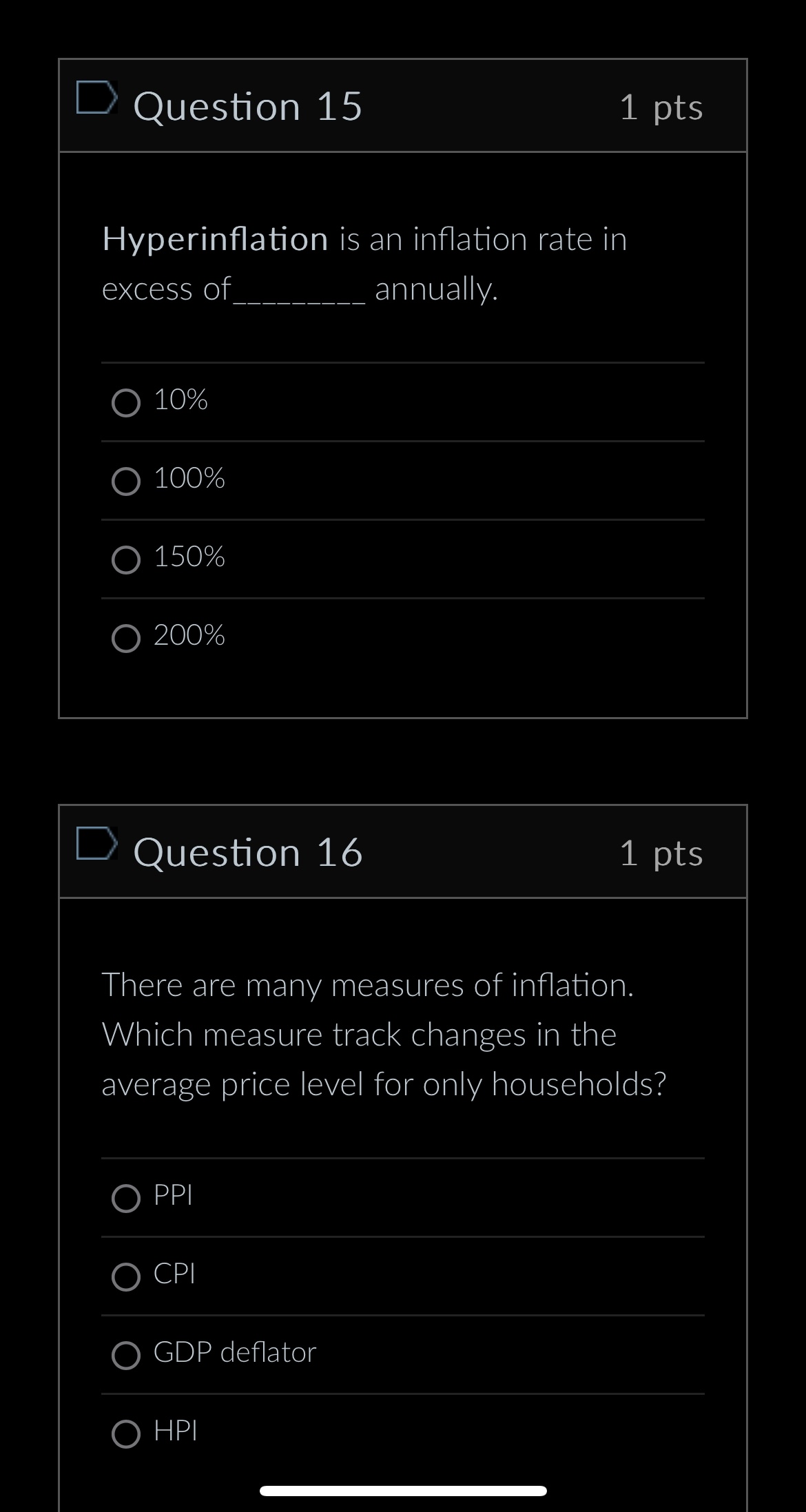806x1512 pixels.
Task: Click the 1 pts label on Question 16
Action: click(661, 854)
